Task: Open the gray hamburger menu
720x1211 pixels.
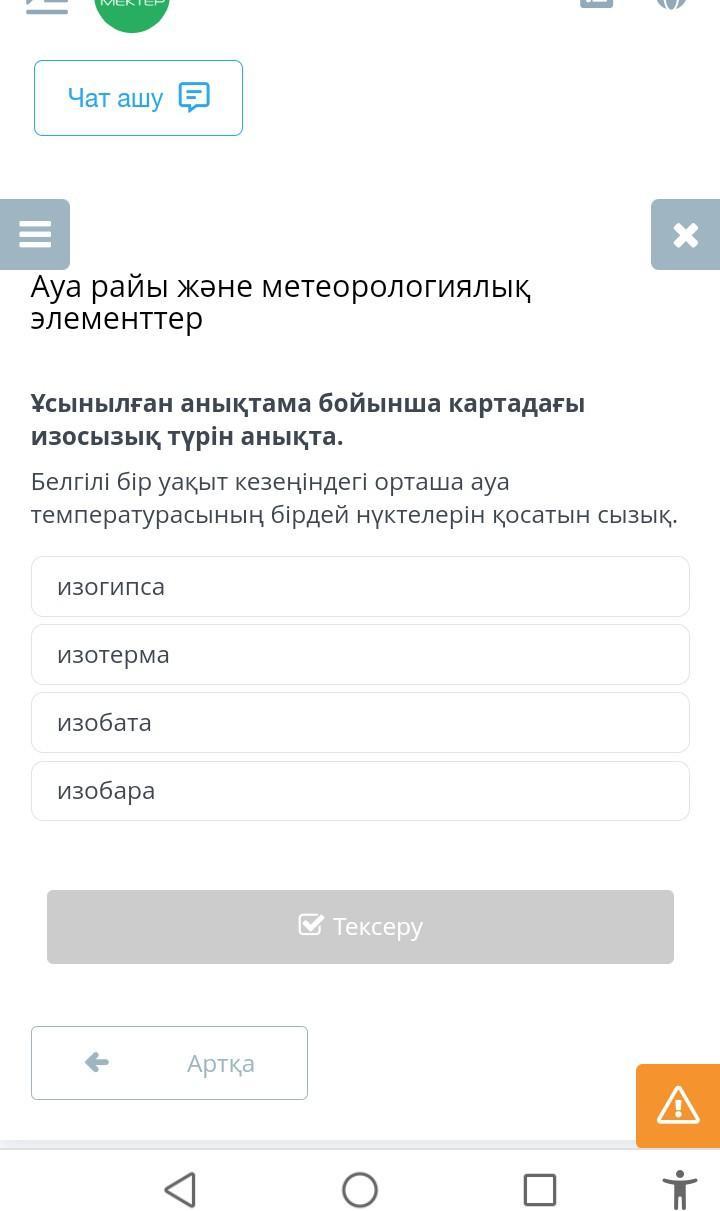Action: (35, 234)
